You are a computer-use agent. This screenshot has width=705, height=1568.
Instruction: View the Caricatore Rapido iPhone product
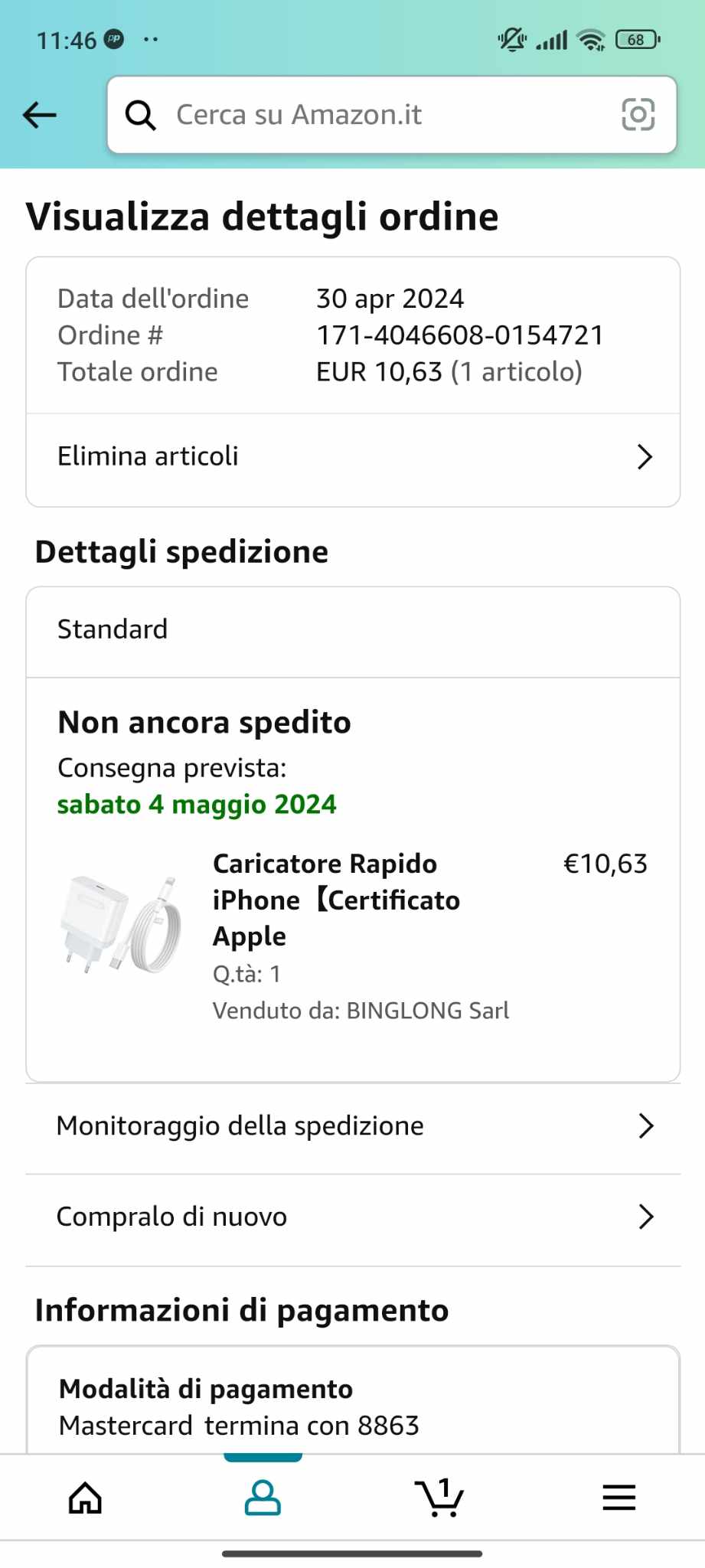[x=335, y=900]
